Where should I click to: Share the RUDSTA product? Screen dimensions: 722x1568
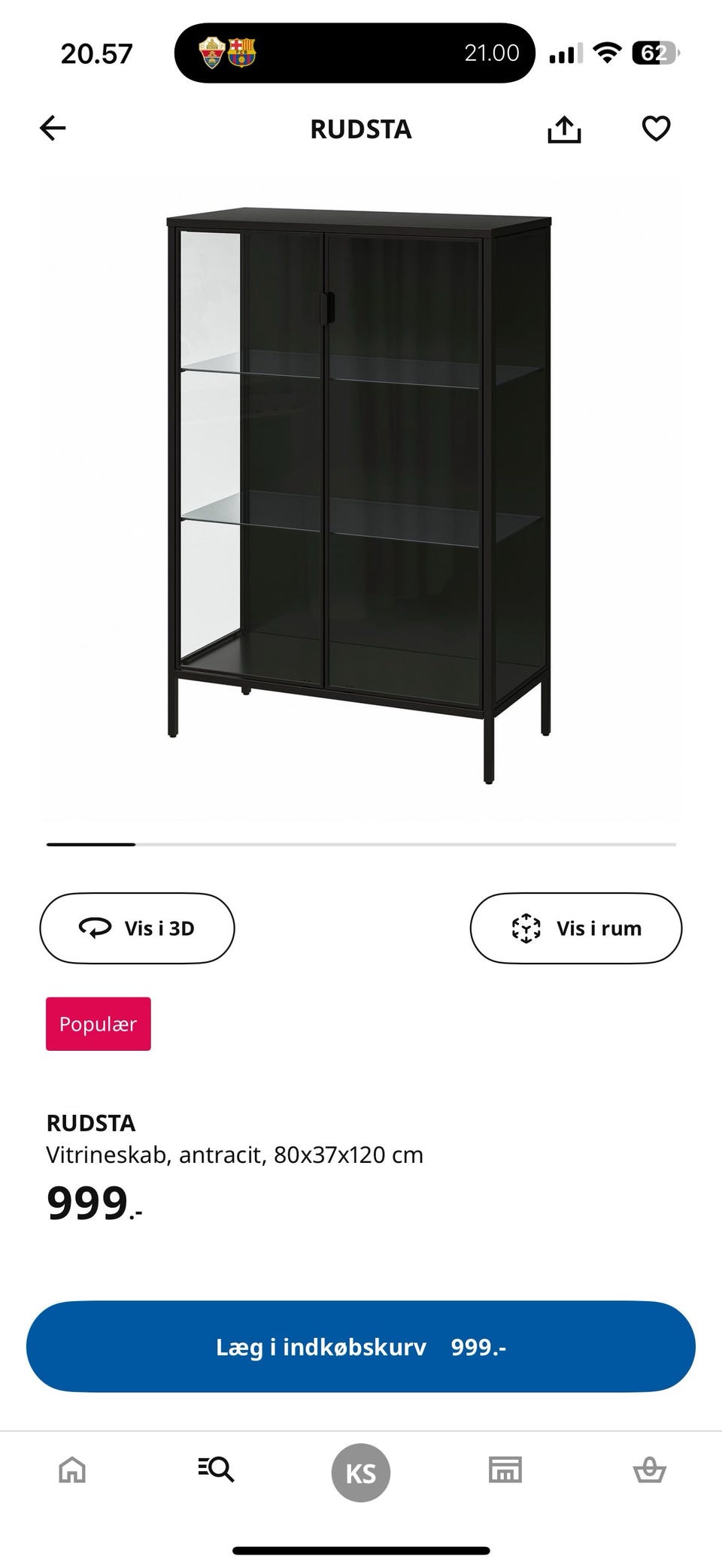[564, 129]
